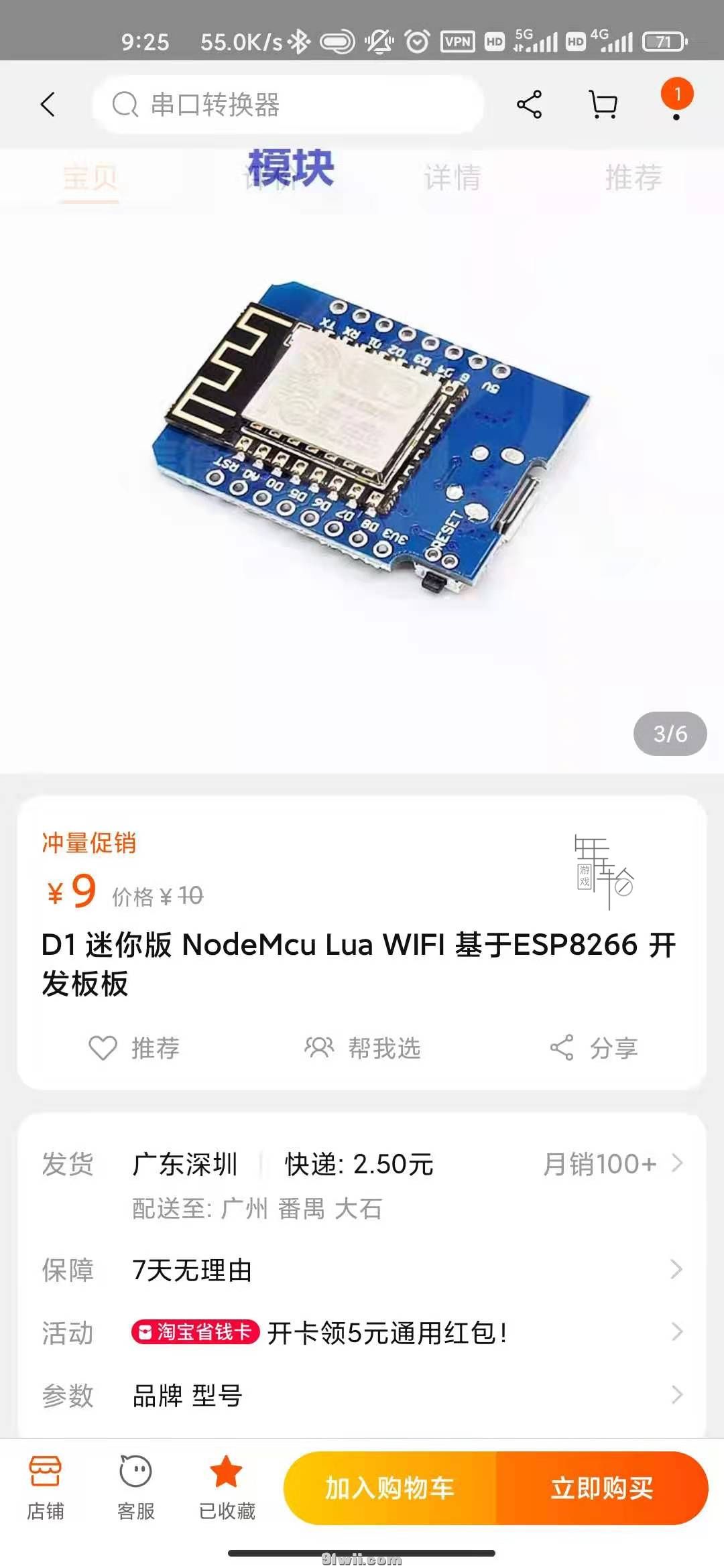Switch to the 详情 tab
The width and height of the screenshot is (724, 1568).
[451, 176]
